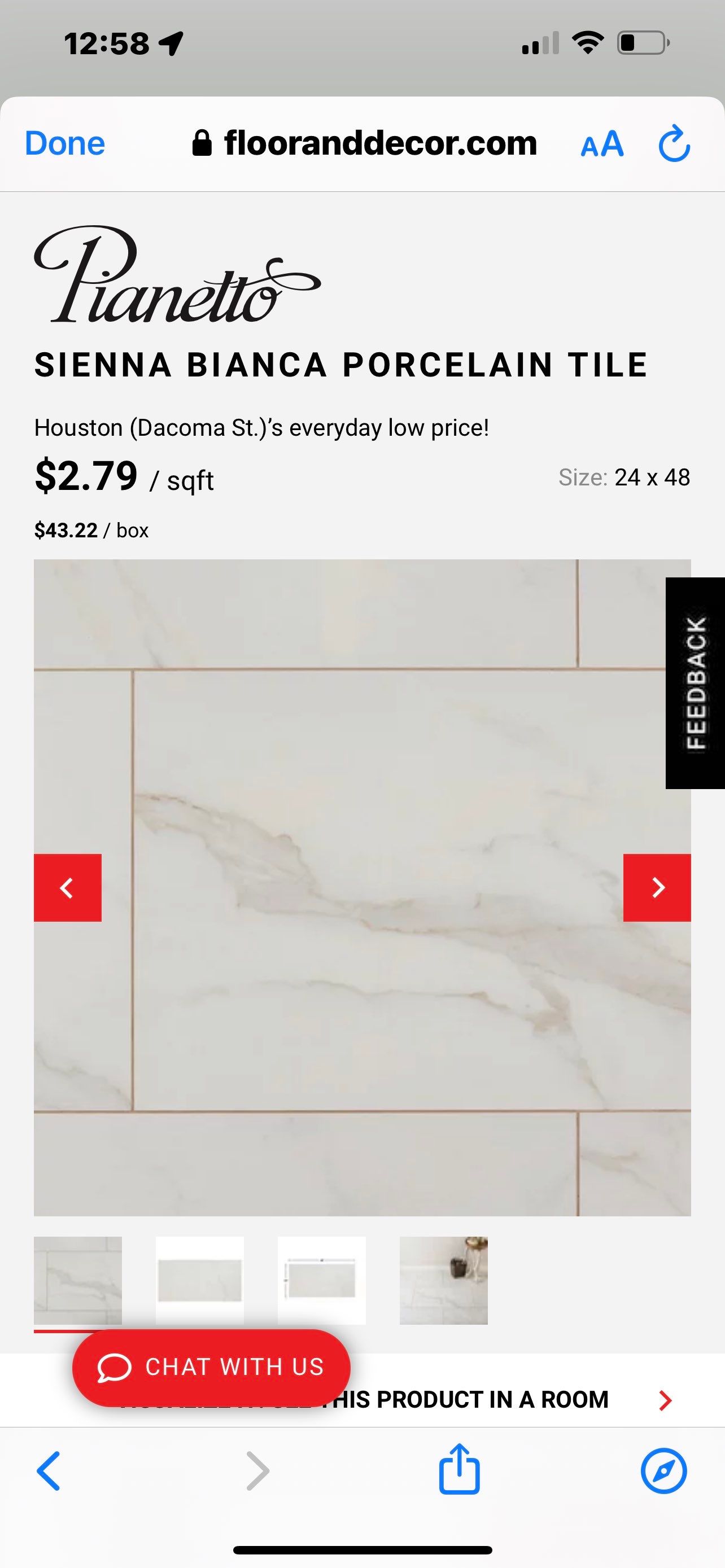Image resolution: width=725 pixels, height=1568 pixels.
Task: Open the see this product in a room link
Action: (487, 1399)
